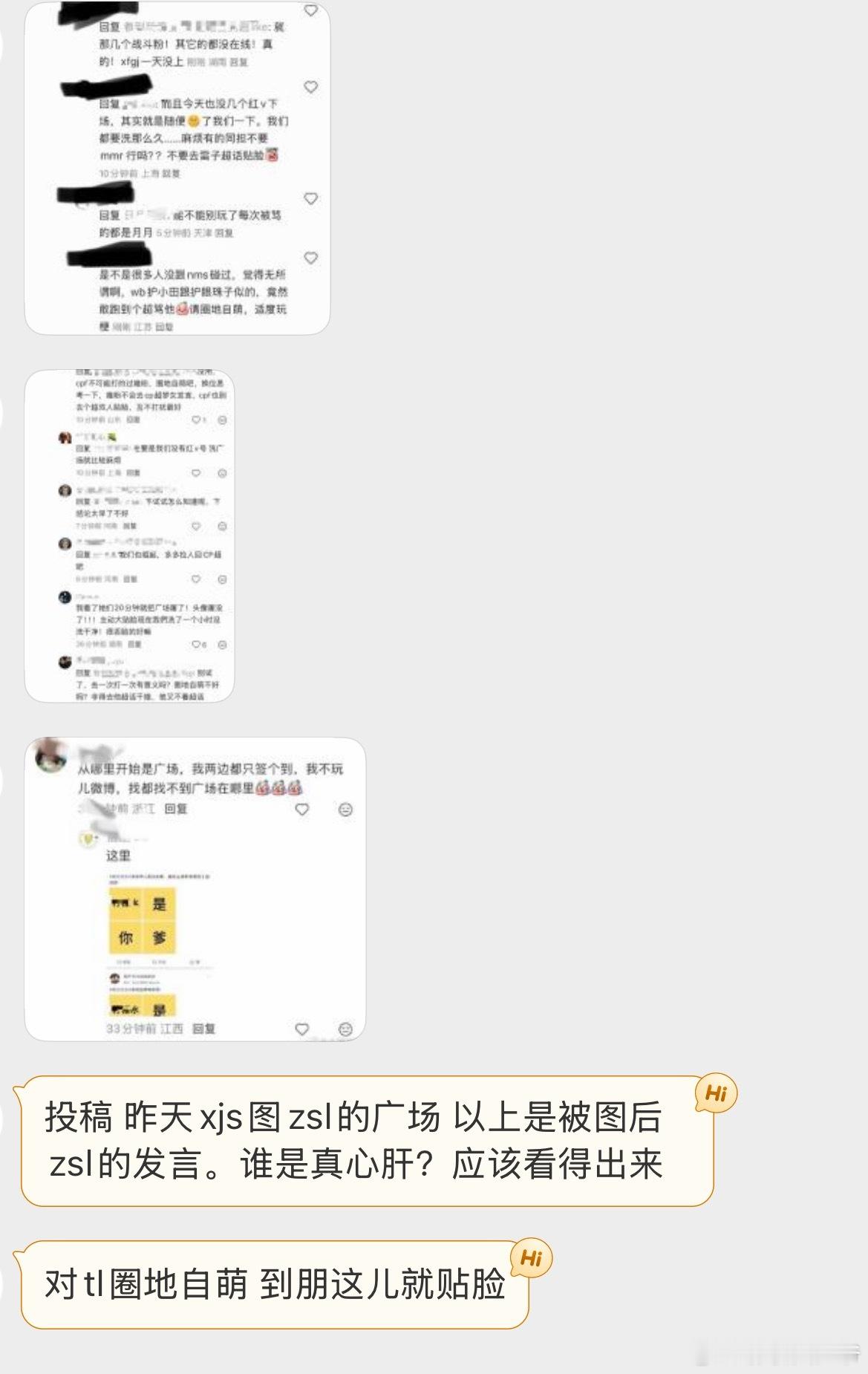Like the comment mentioning 'CP超吧' via its heart

coord(195,578)
